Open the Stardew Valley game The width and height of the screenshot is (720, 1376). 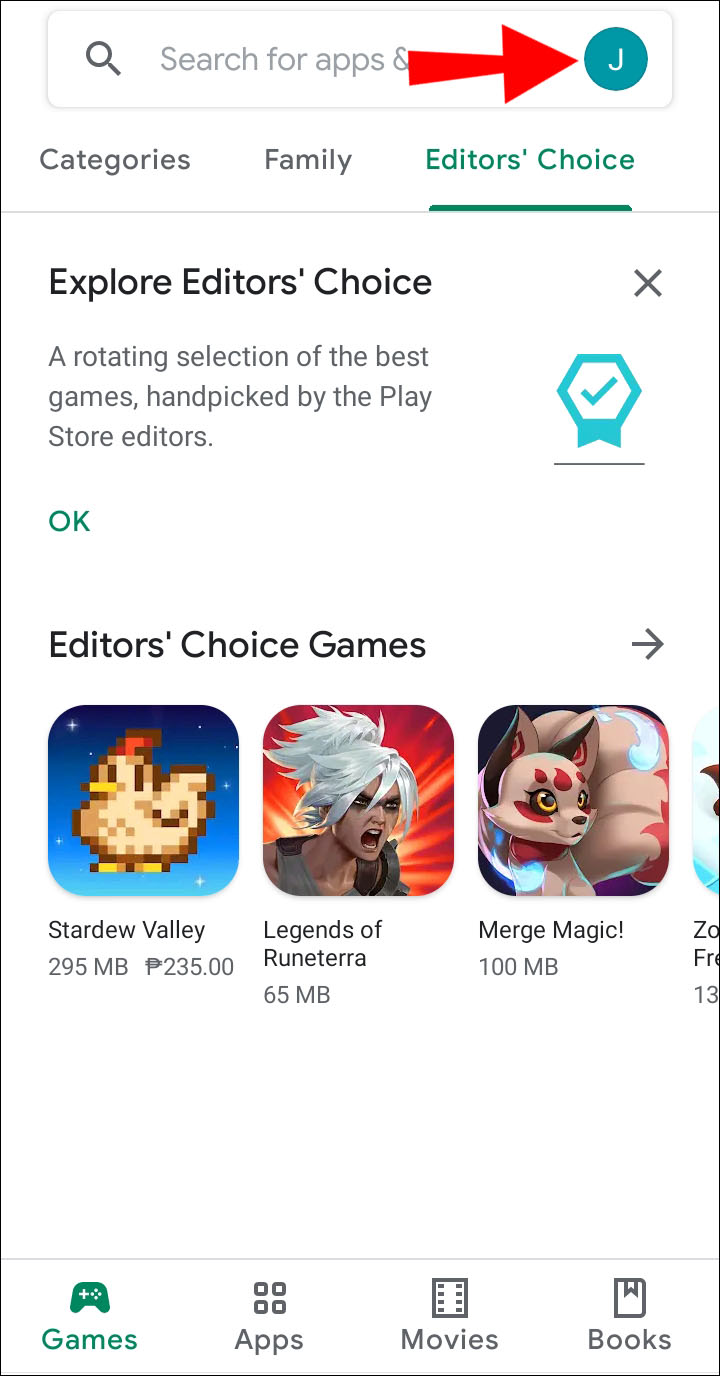tap(143, 800)
